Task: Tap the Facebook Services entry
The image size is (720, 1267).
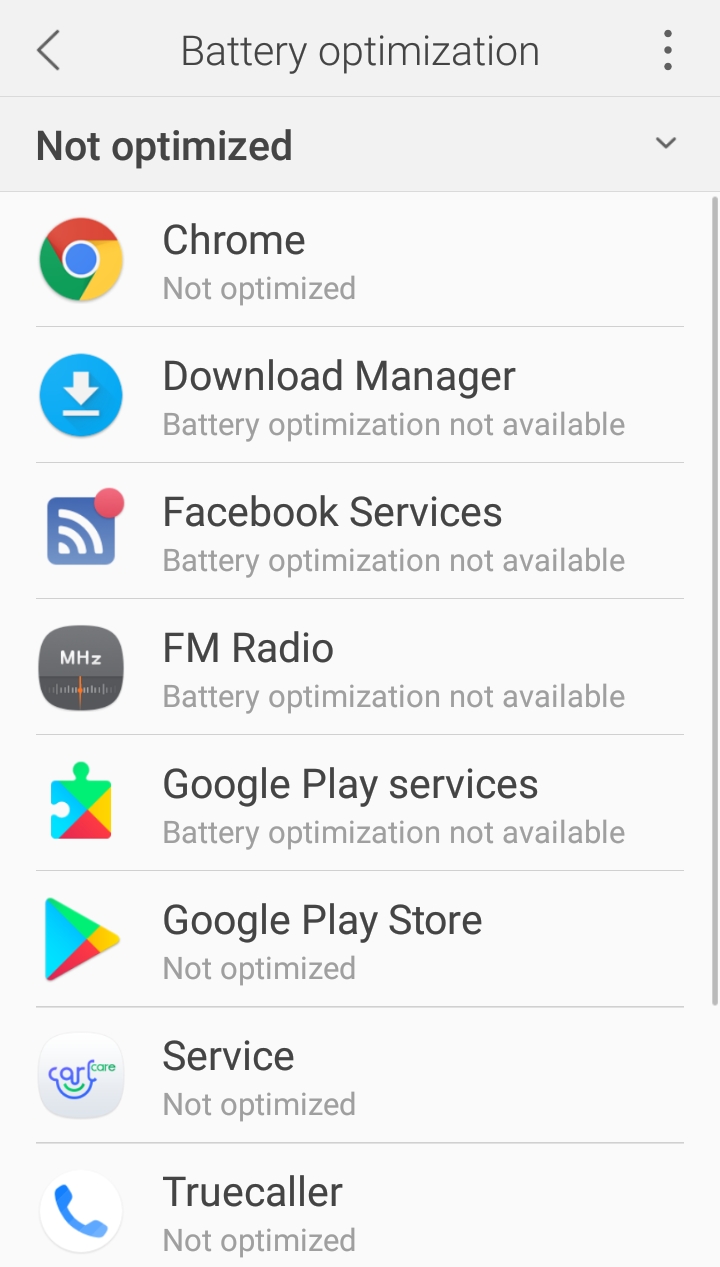Action: [x=360, y=532]
